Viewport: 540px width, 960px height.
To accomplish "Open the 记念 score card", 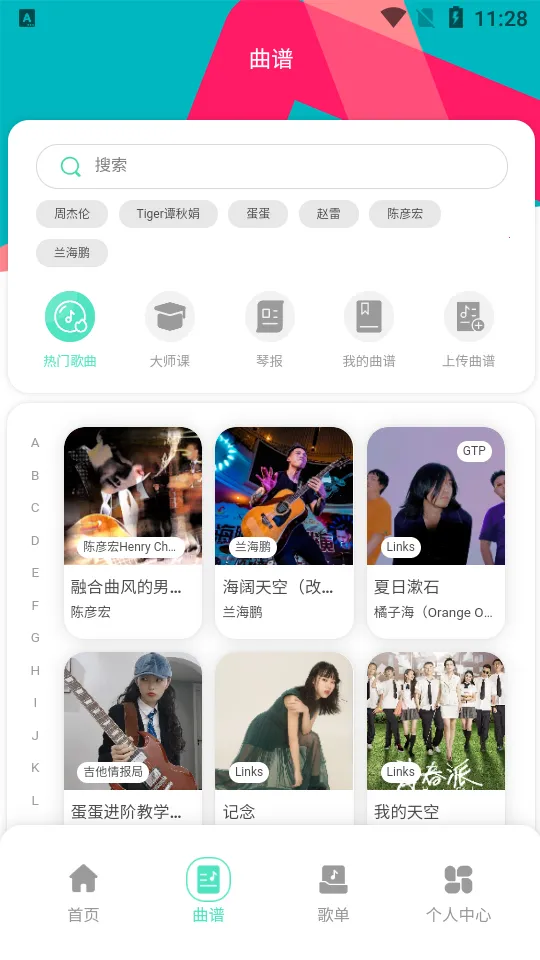I will click(284, 738).
